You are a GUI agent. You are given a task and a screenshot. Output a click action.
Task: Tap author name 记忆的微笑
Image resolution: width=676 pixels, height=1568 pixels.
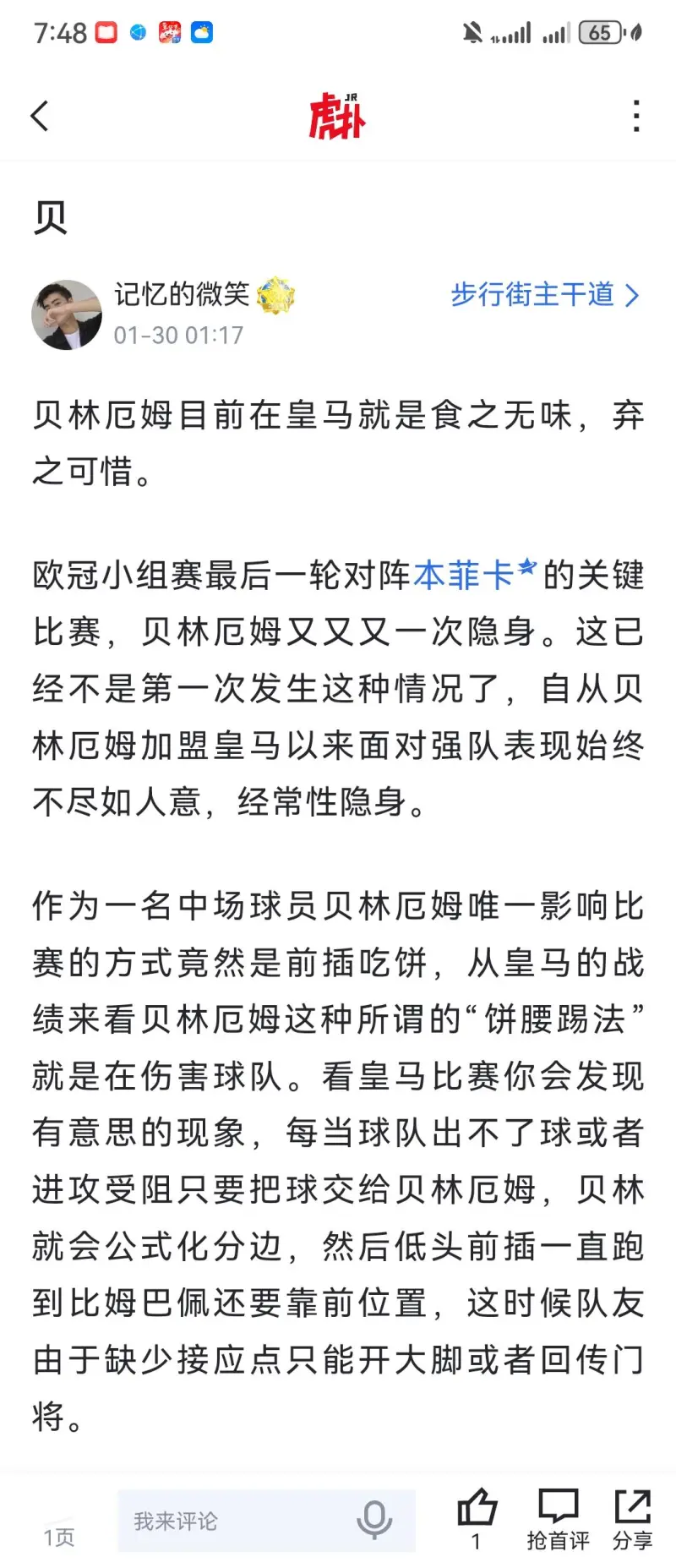click(x=182, y=294)
